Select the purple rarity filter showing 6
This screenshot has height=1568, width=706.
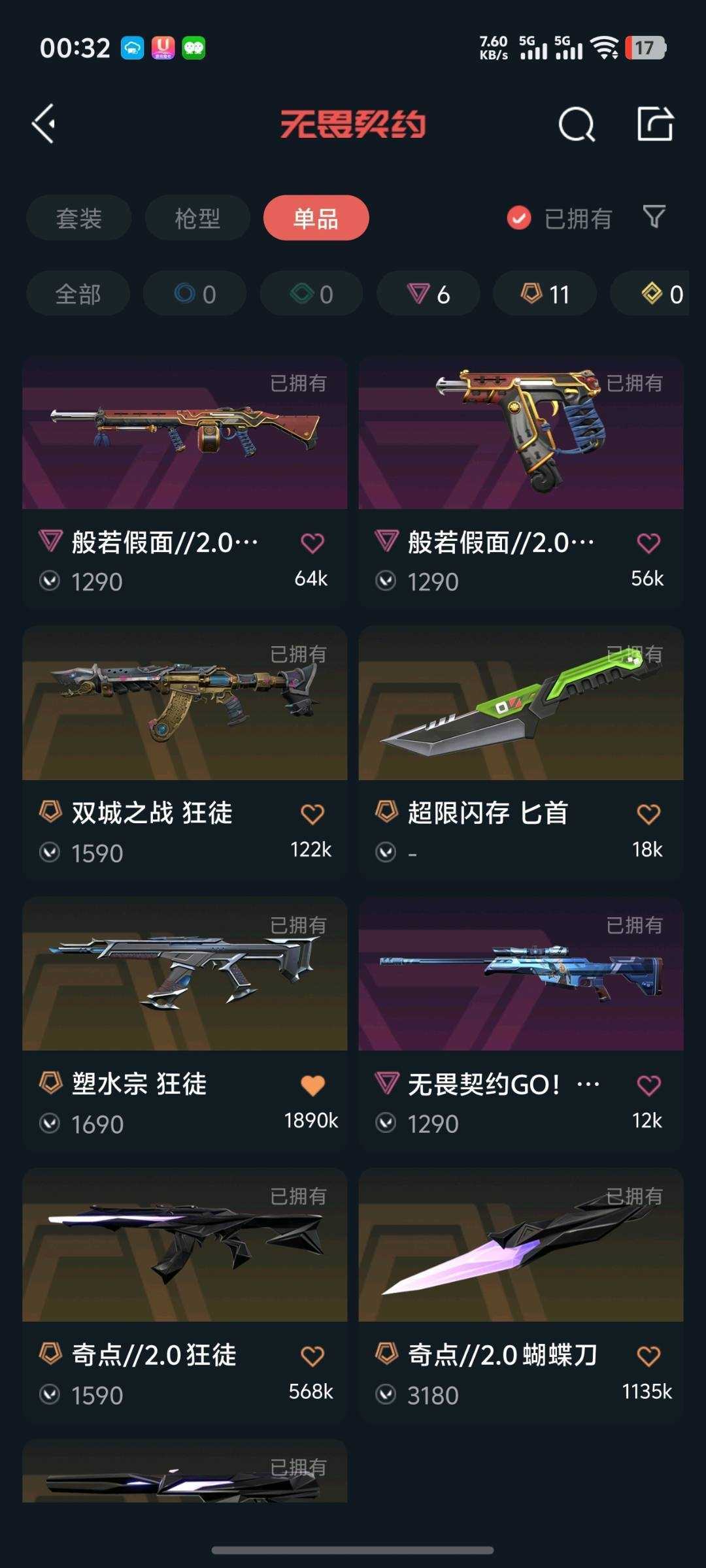[427, 293]
